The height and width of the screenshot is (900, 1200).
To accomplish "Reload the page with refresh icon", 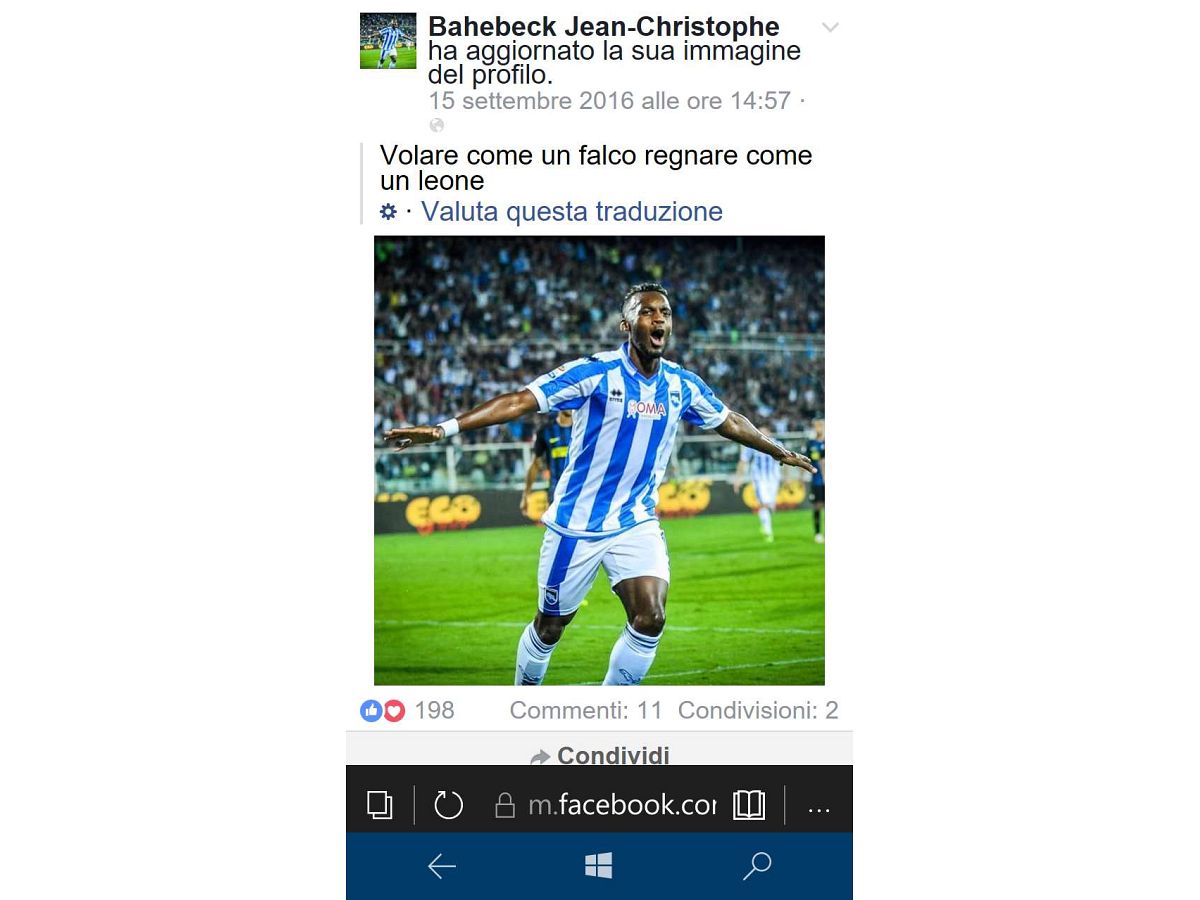I will click(448, 805).
